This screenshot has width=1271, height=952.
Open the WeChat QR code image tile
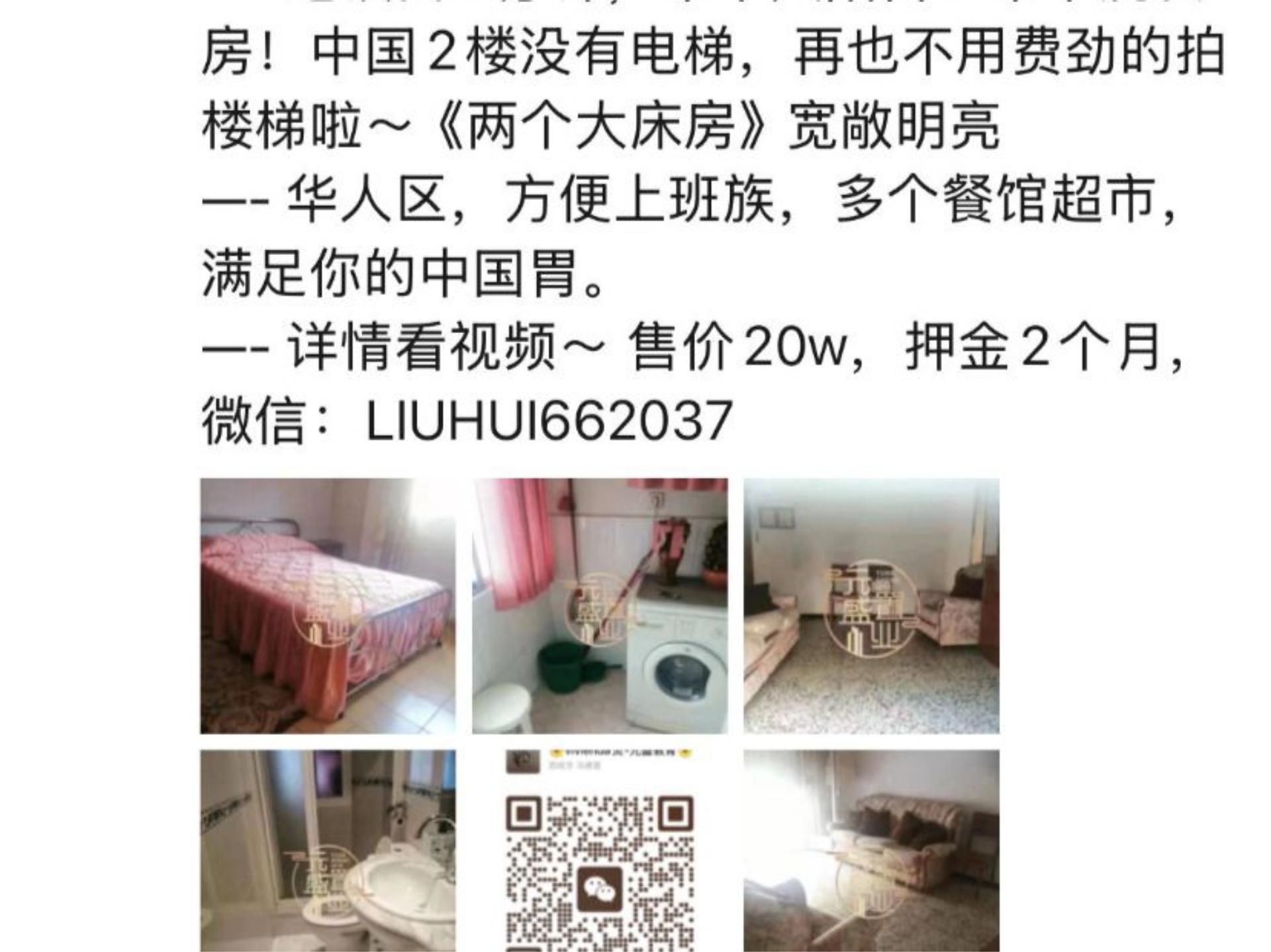coord(600,851)
